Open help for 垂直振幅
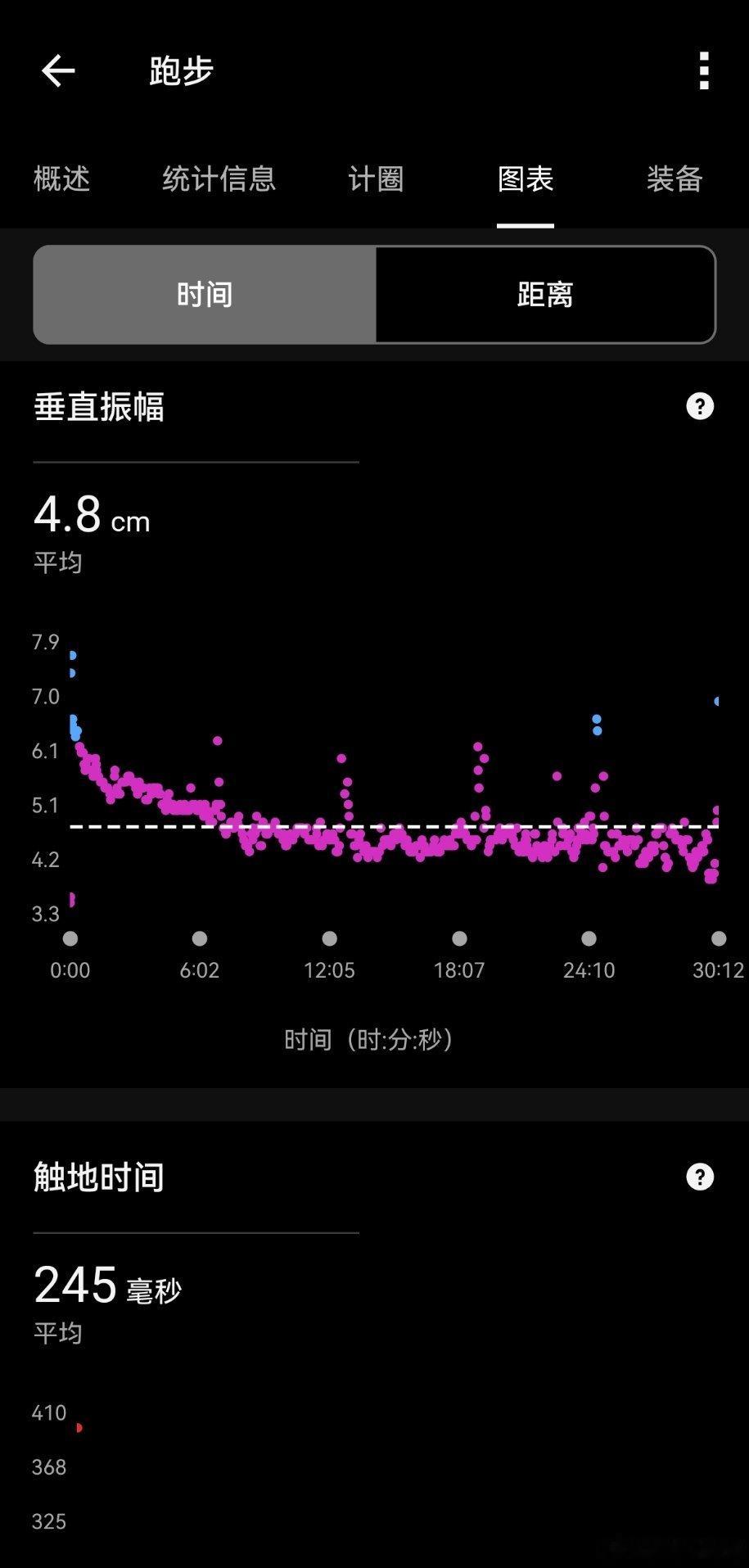Image resolution: width=749 pixels, height=1568 pixels. (x=700, y=406)
